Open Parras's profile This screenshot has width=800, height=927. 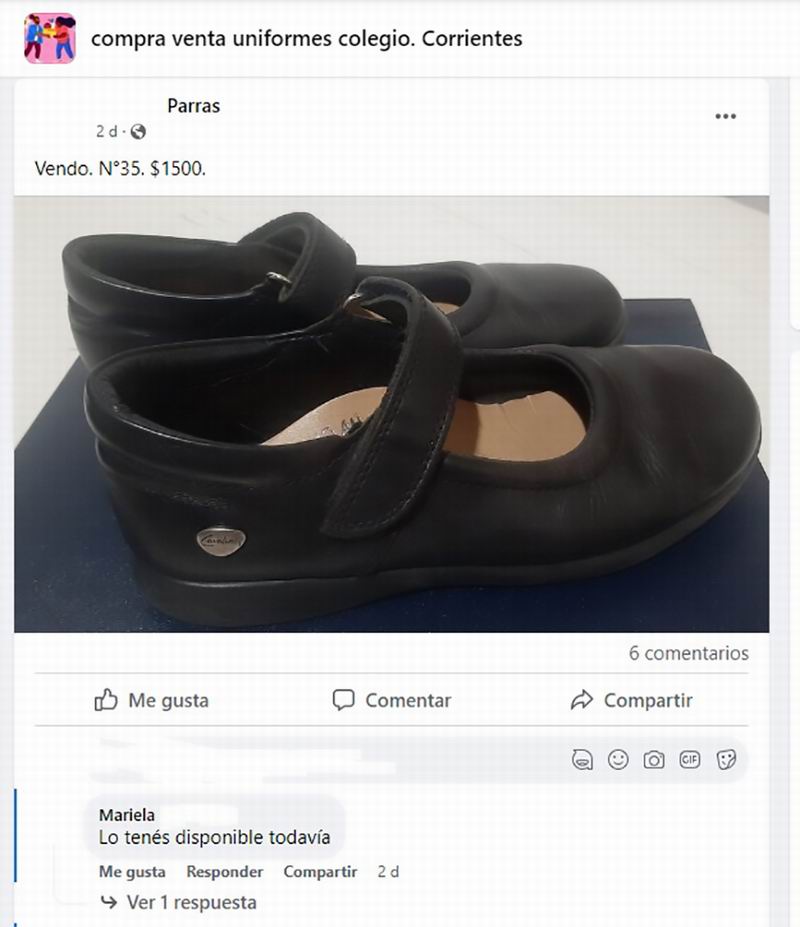(193, 106)
